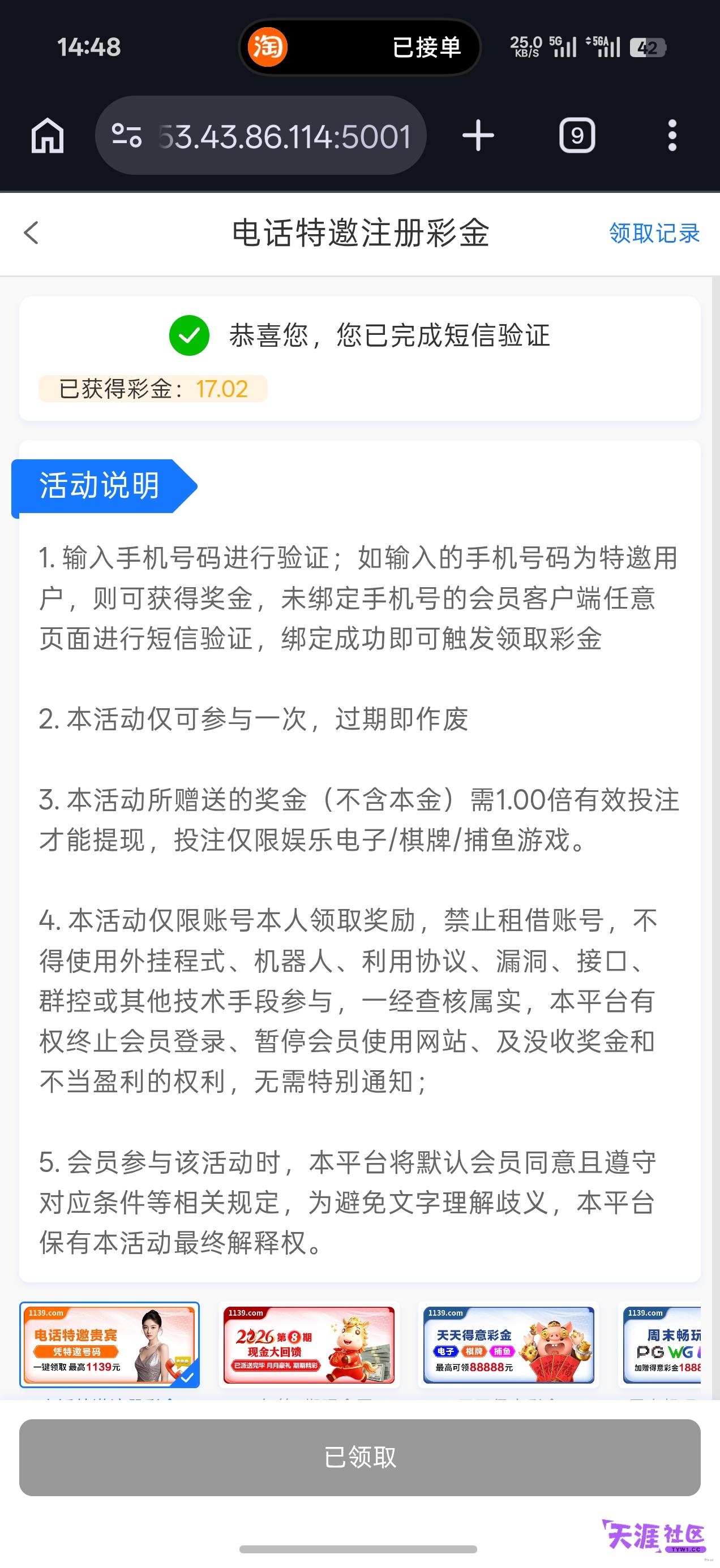
Task: Open the browser home button
Action: point(48,135)
